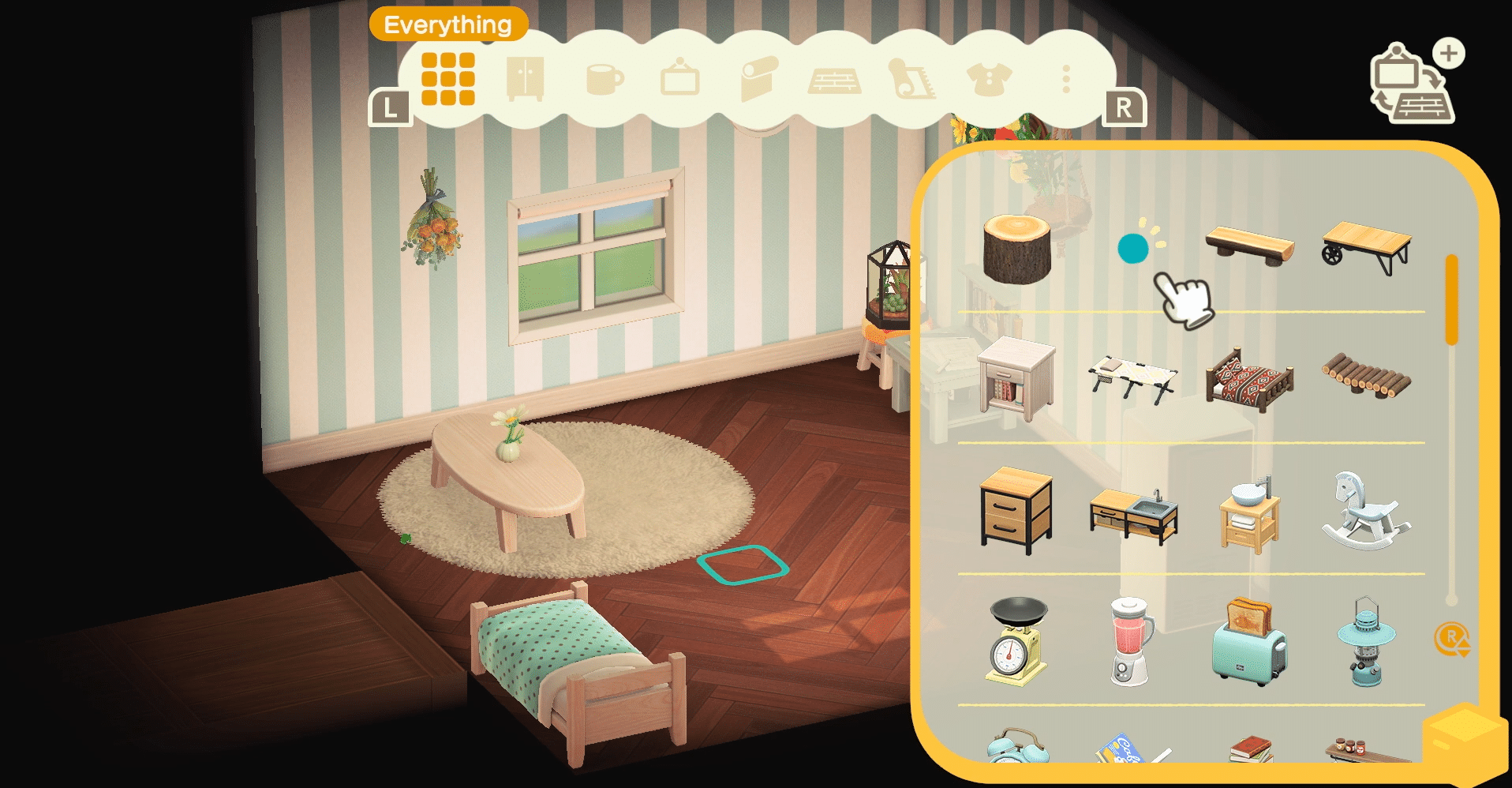Open the clothing shirt category

pos(989,79)
